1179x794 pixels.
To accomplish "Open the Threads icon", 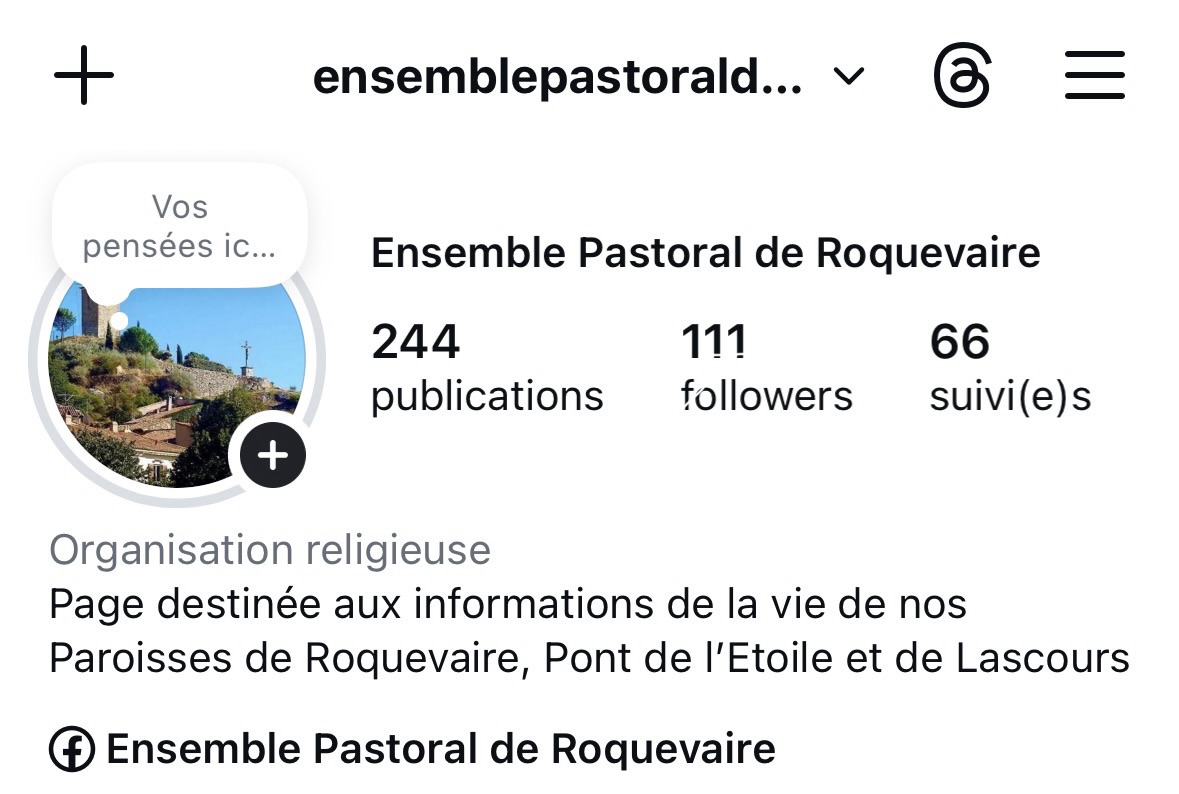I will (x=962, y=77).
